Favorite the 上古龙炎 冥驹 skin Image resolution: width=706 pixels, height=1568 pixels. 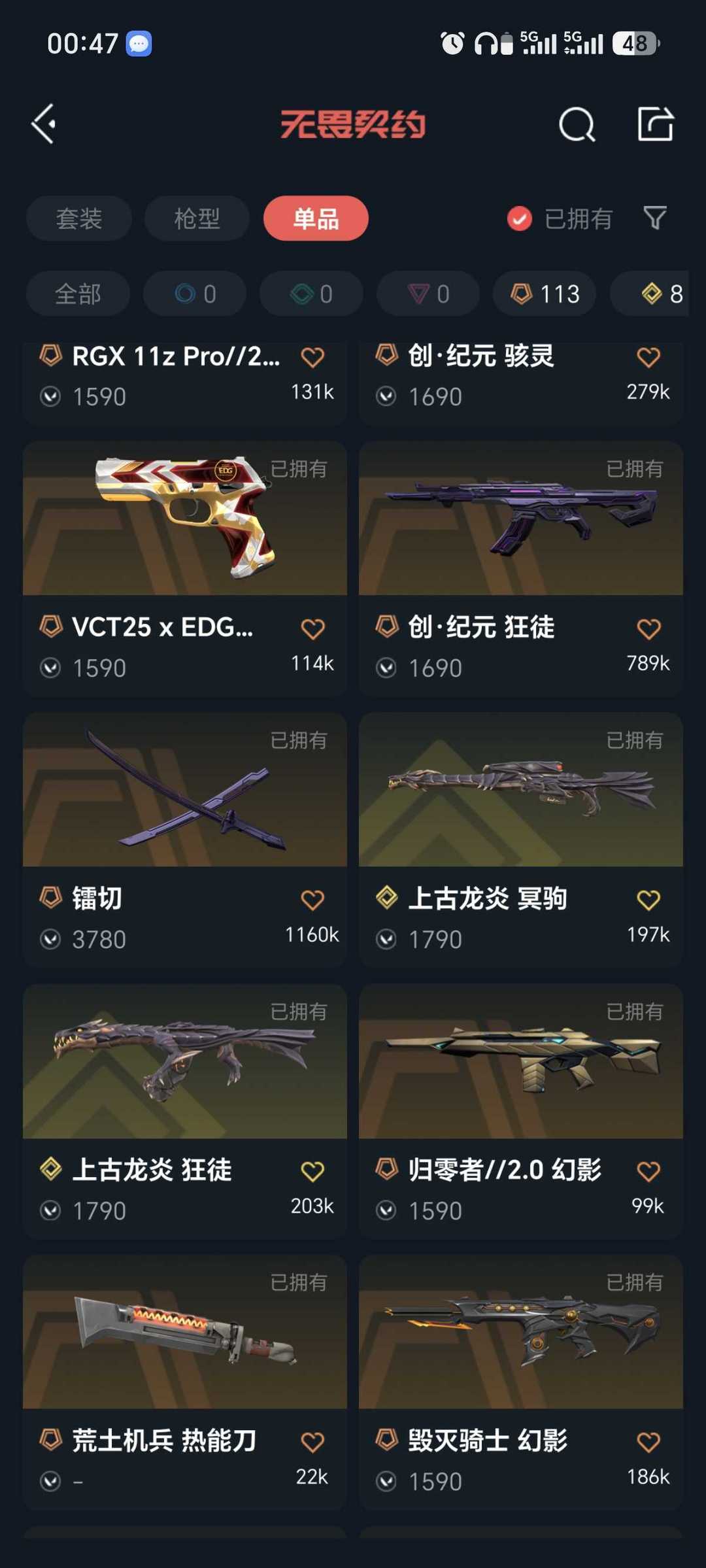coord(648,900)
